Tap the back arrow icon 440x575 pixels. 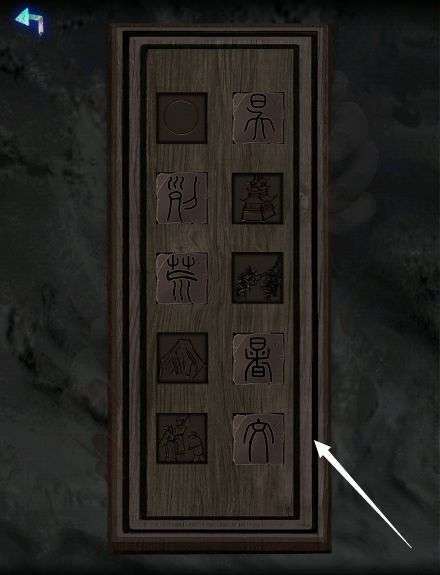32,21
